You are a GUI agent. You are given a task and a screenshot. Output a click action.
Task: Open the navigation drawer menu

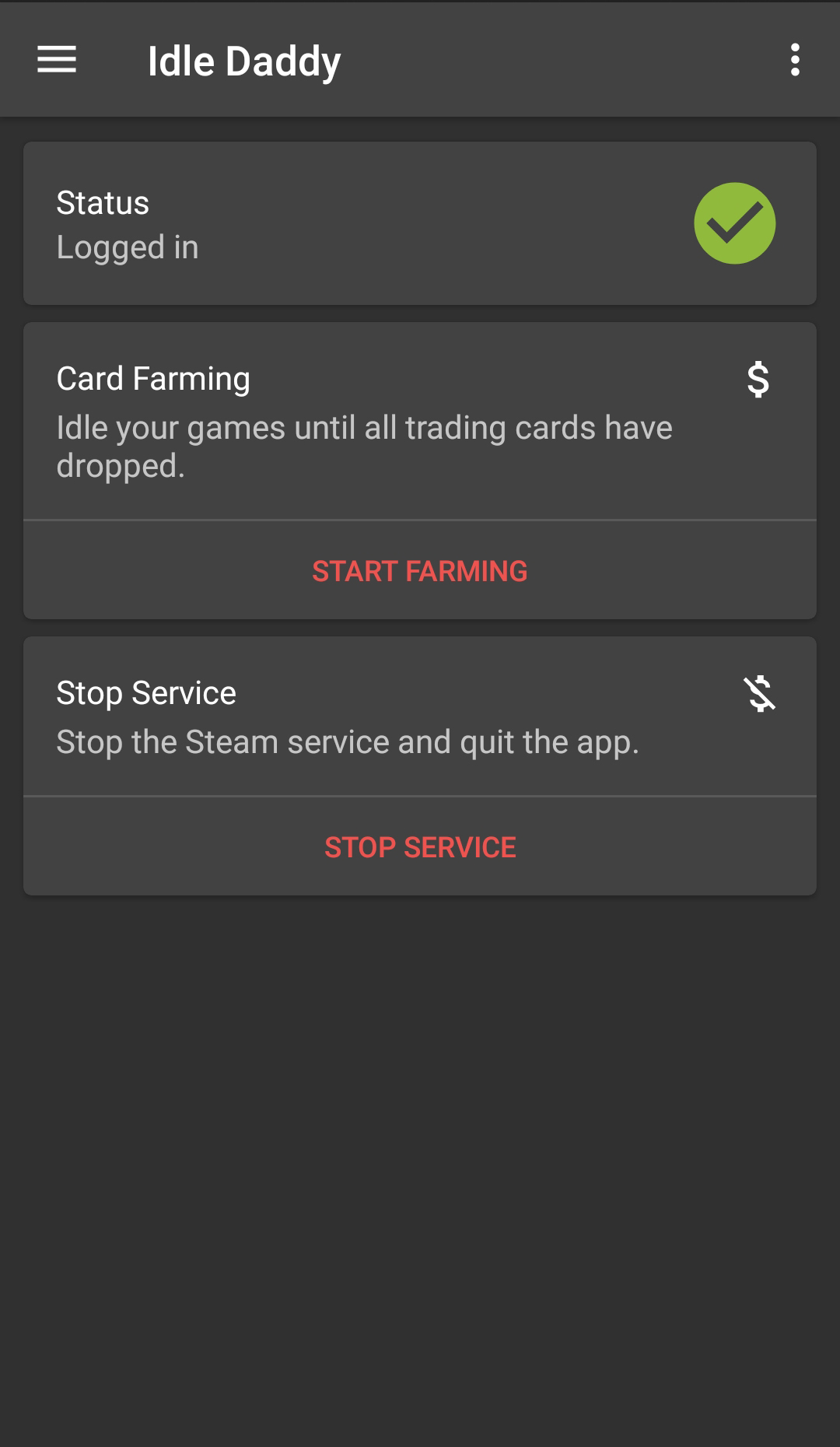pos(57,60)
